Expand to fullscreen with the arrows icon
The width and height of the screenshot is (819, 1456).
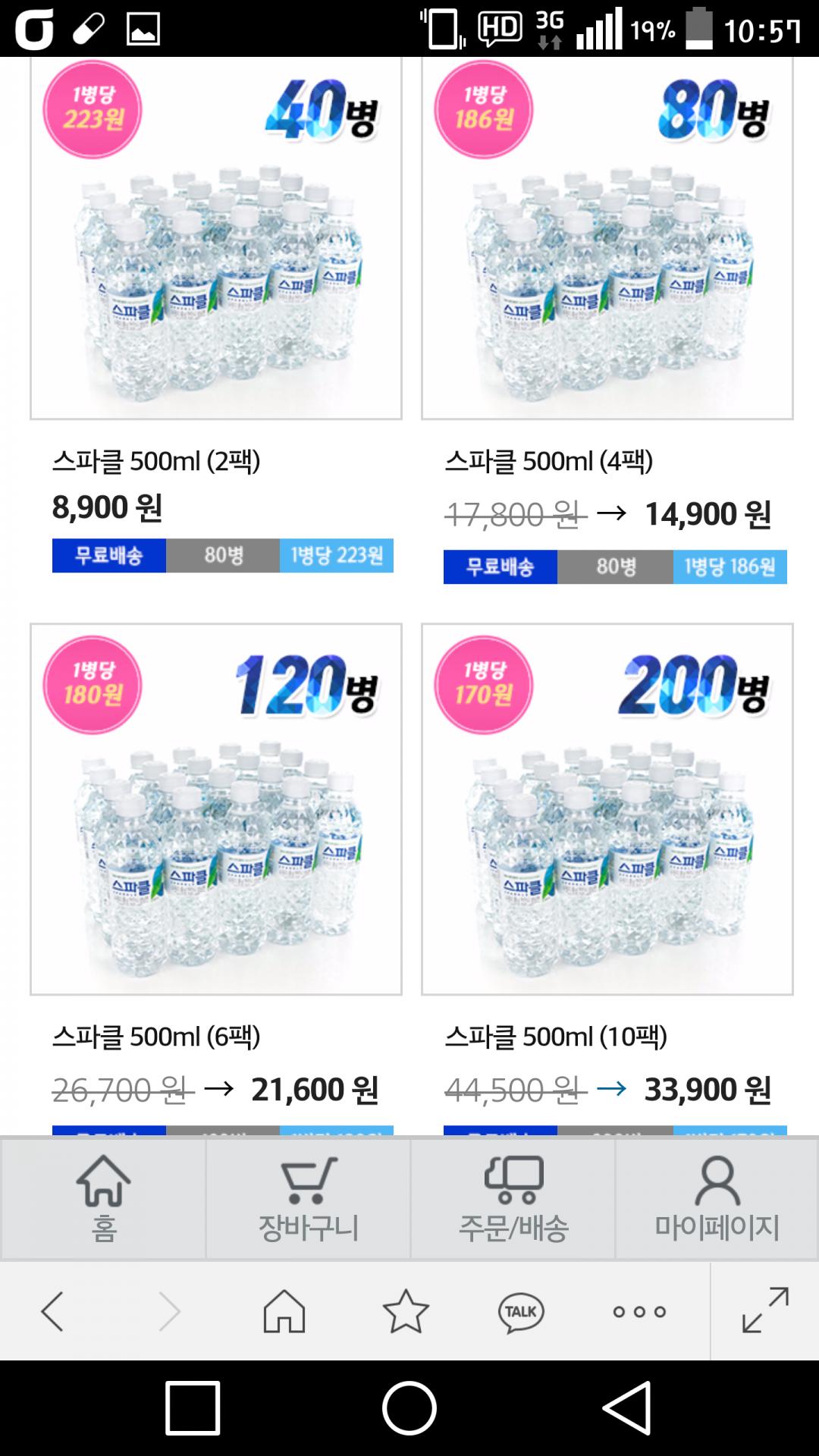[x=764, y=1310]
